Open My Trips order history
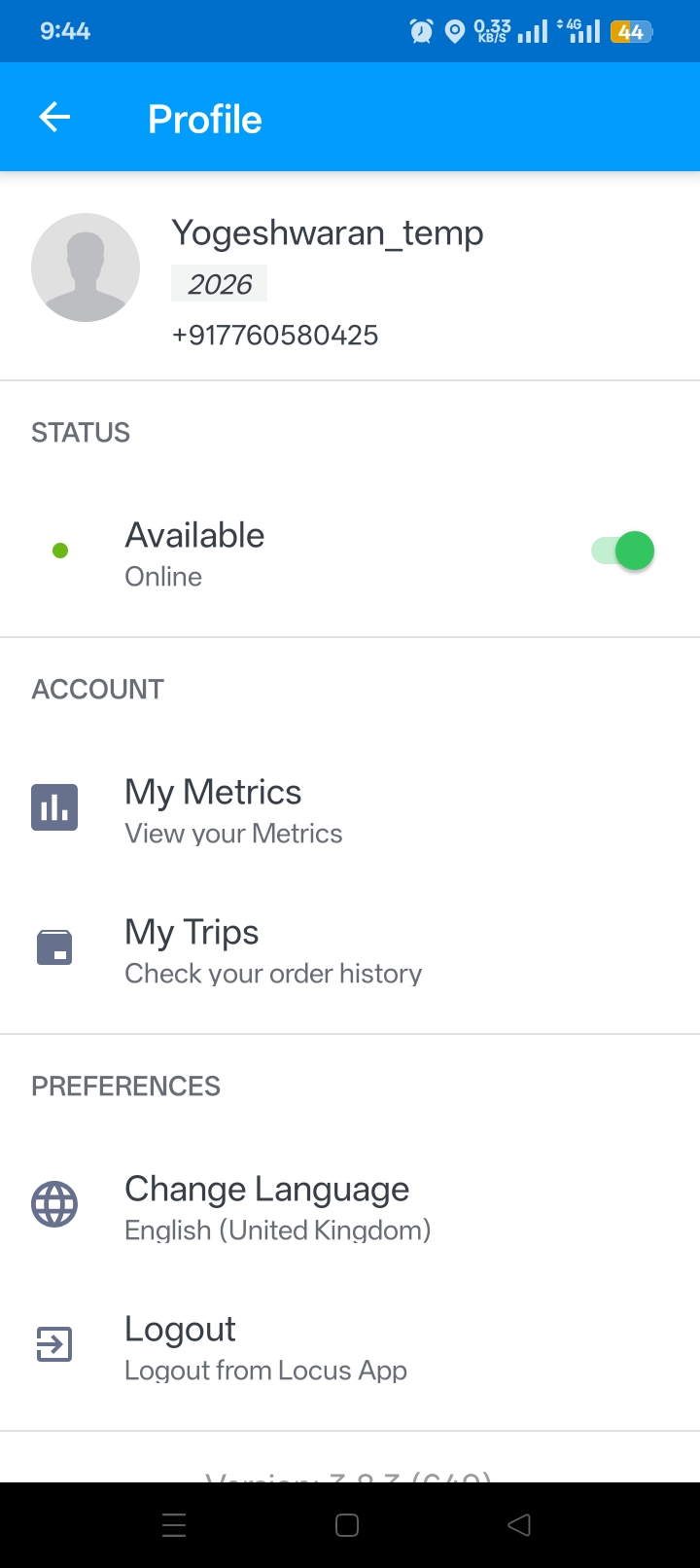 pos(350,949)
